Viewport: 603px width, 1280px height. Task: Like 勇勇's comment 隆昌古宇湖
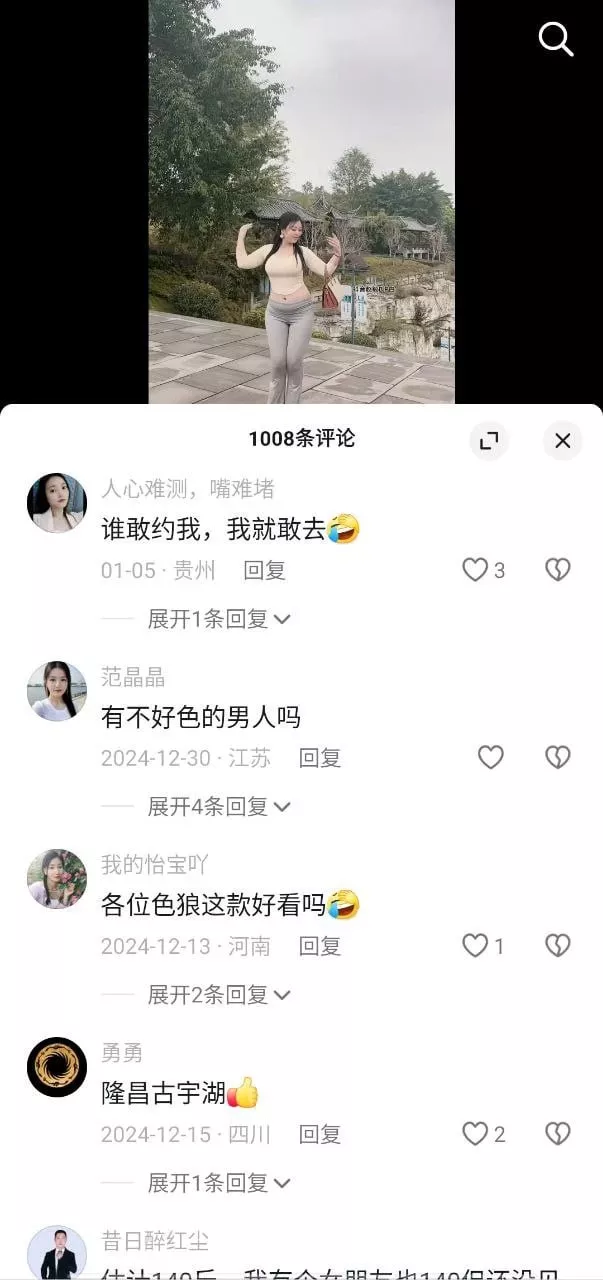(475, 1134)
